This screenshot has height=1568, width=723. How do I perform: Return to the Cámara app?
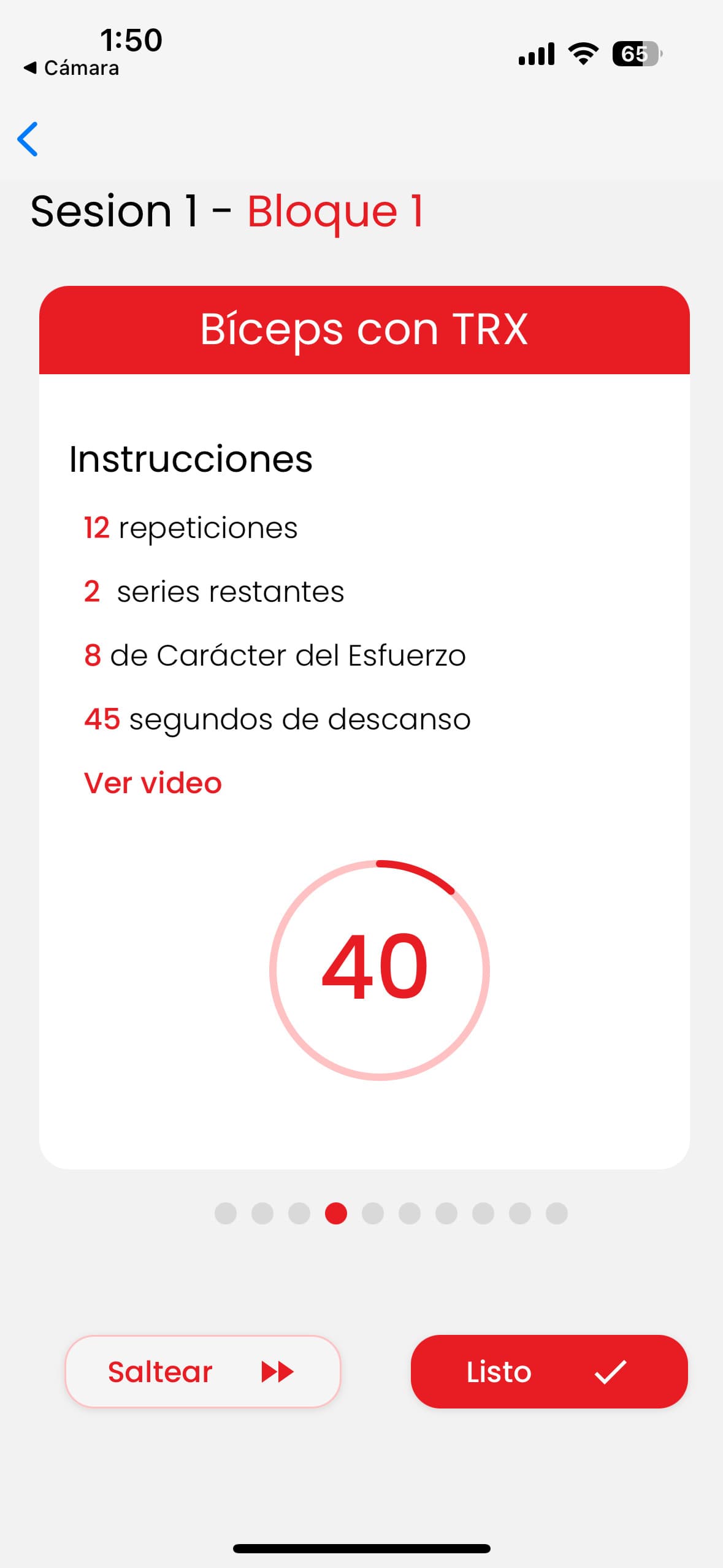click(71, 68)
